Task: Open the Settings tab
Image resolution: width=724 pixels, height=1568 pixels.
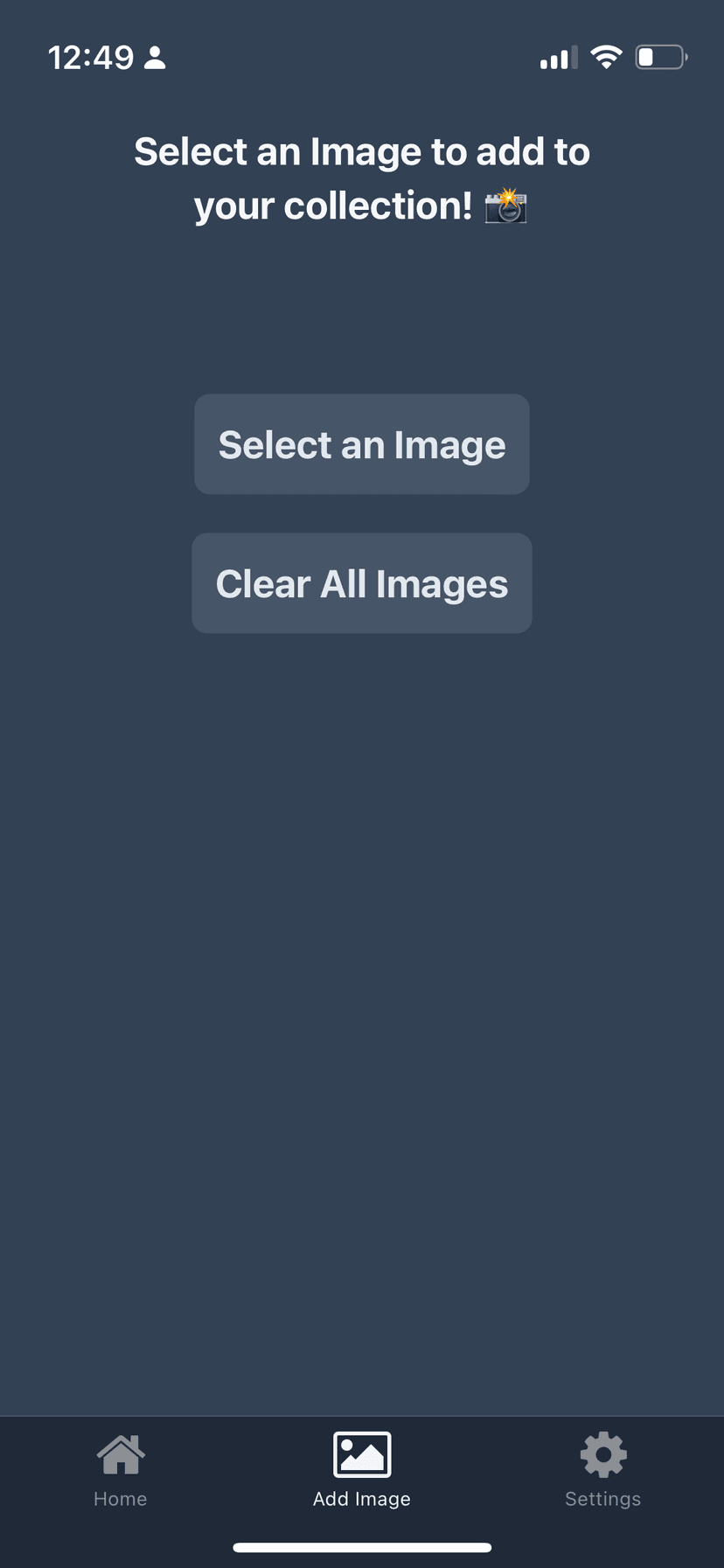Action: pos(602,1471)
